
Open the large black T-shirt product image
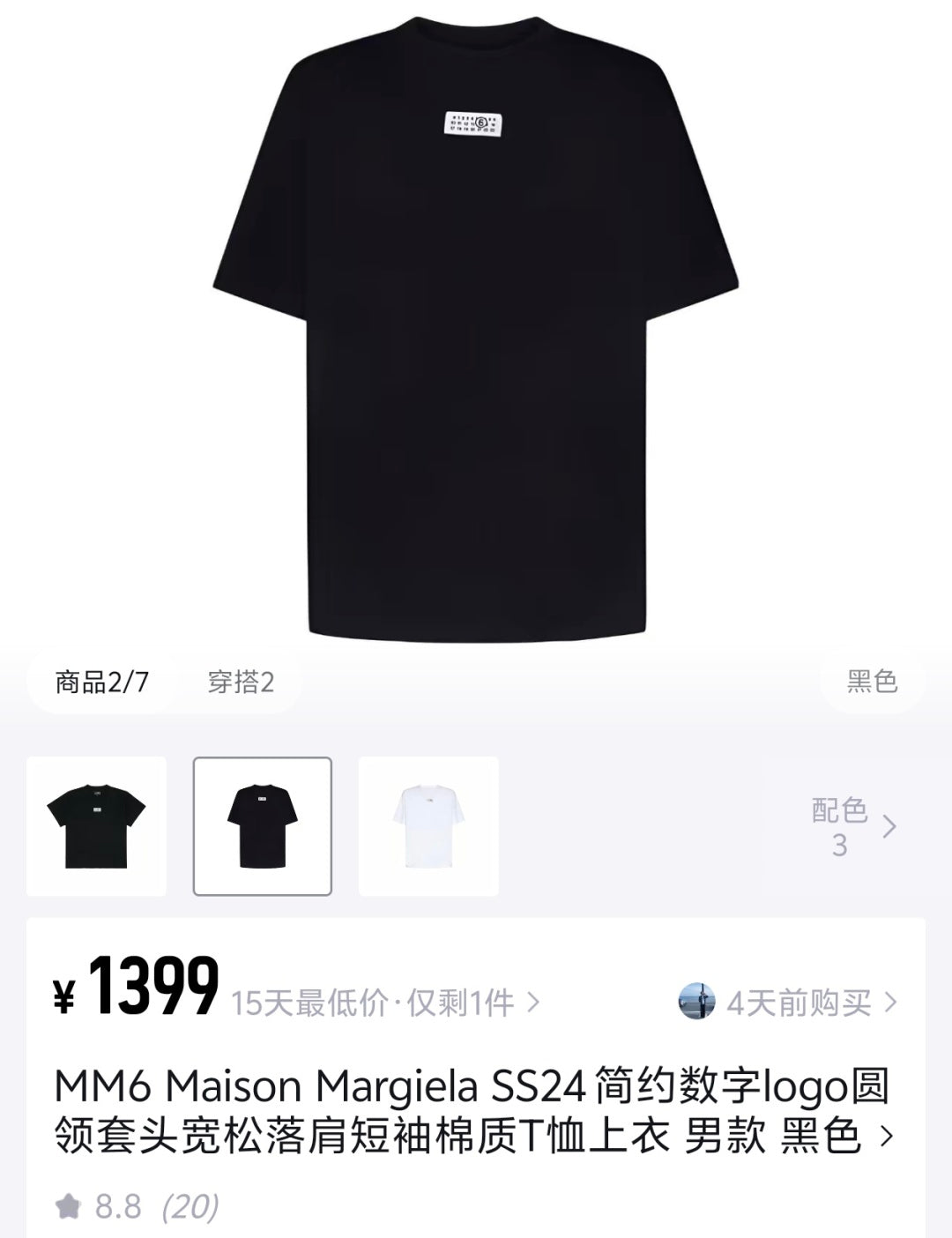[476, 326]
